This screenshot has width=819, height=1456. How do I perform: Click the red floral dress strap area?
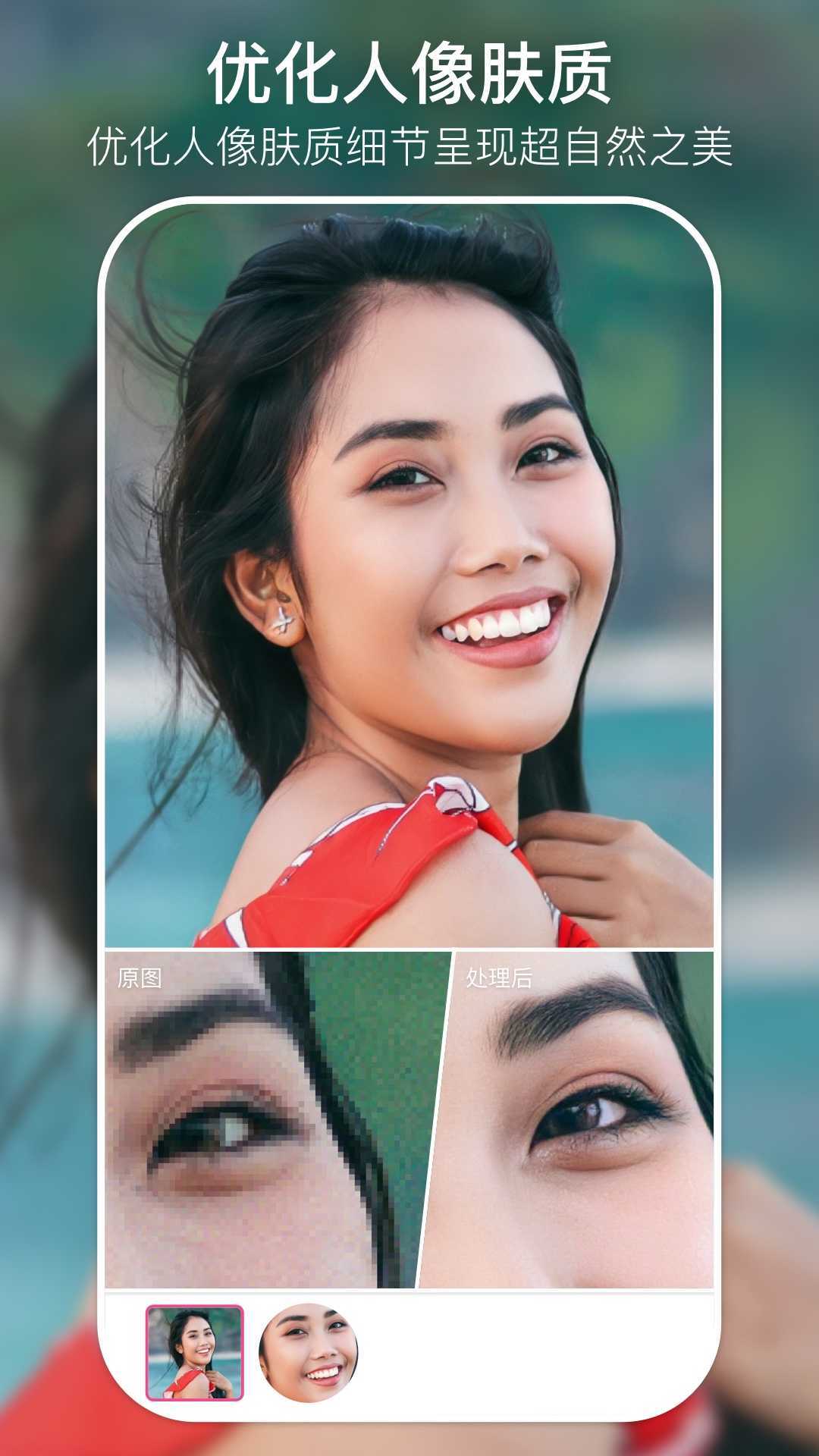coord(379,849)
